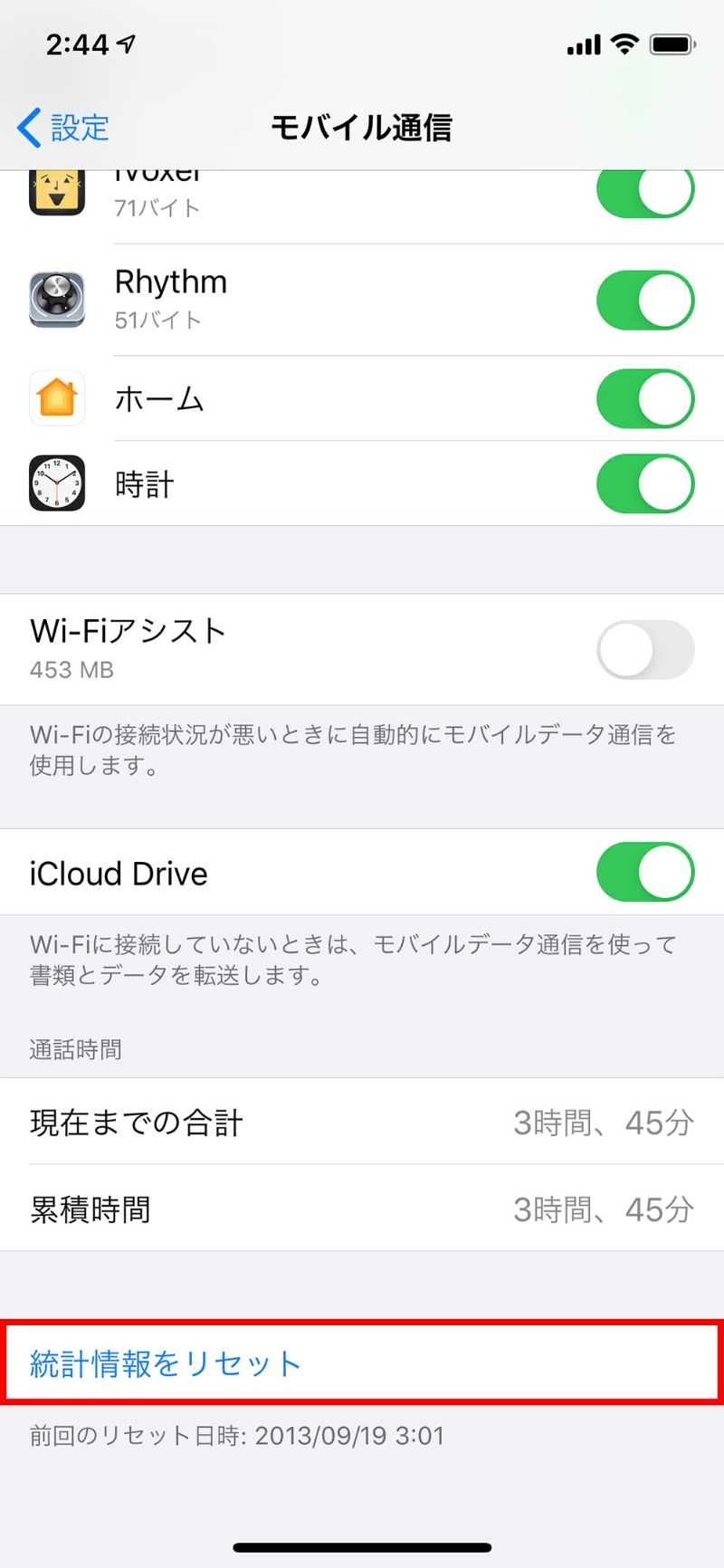Enable Wi-Fiアシスト

(644, 650)
